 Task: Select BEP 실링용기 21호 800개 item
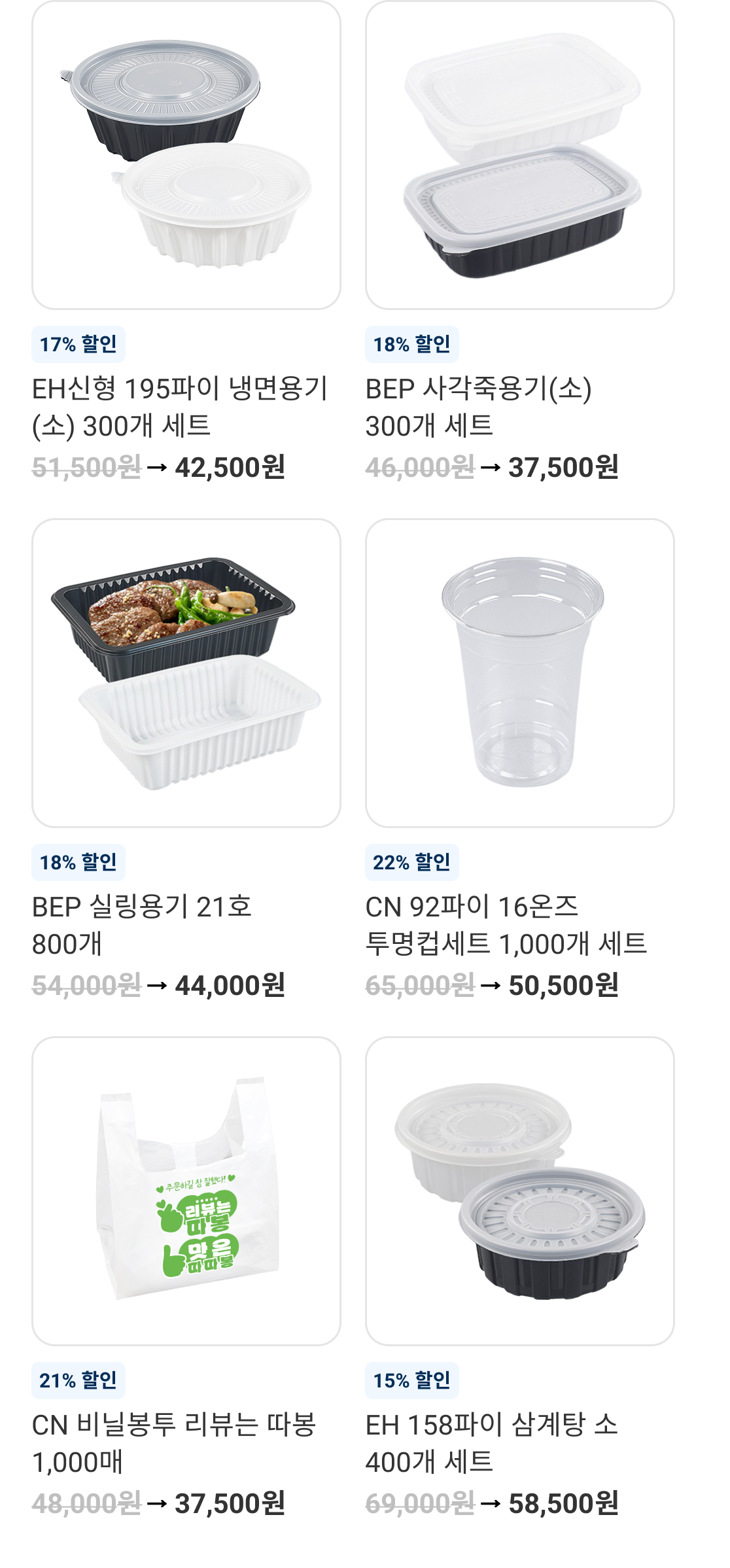pyautogui.click(x=186, y=674)
